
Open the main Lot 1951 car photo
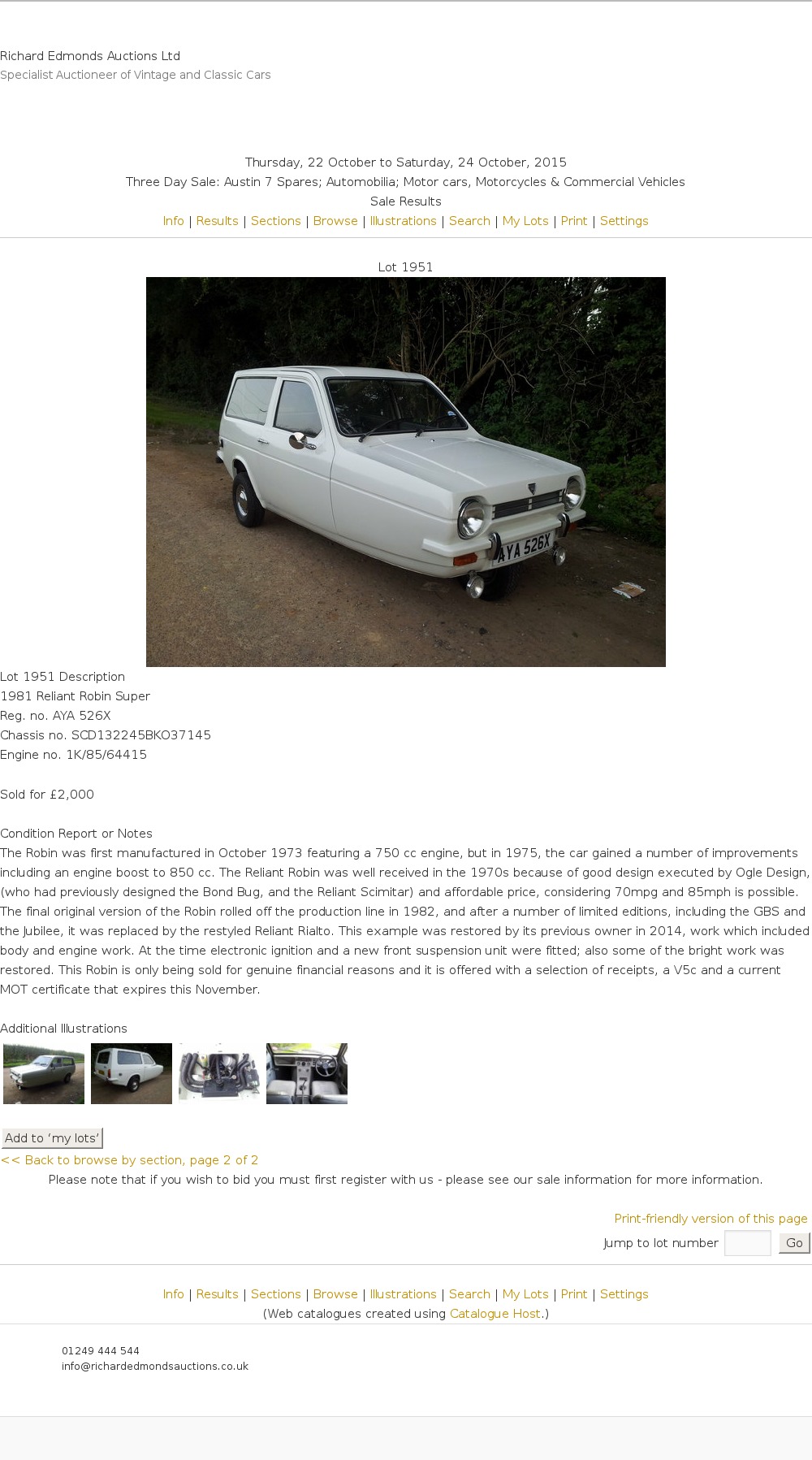click(x=405, y=471)
